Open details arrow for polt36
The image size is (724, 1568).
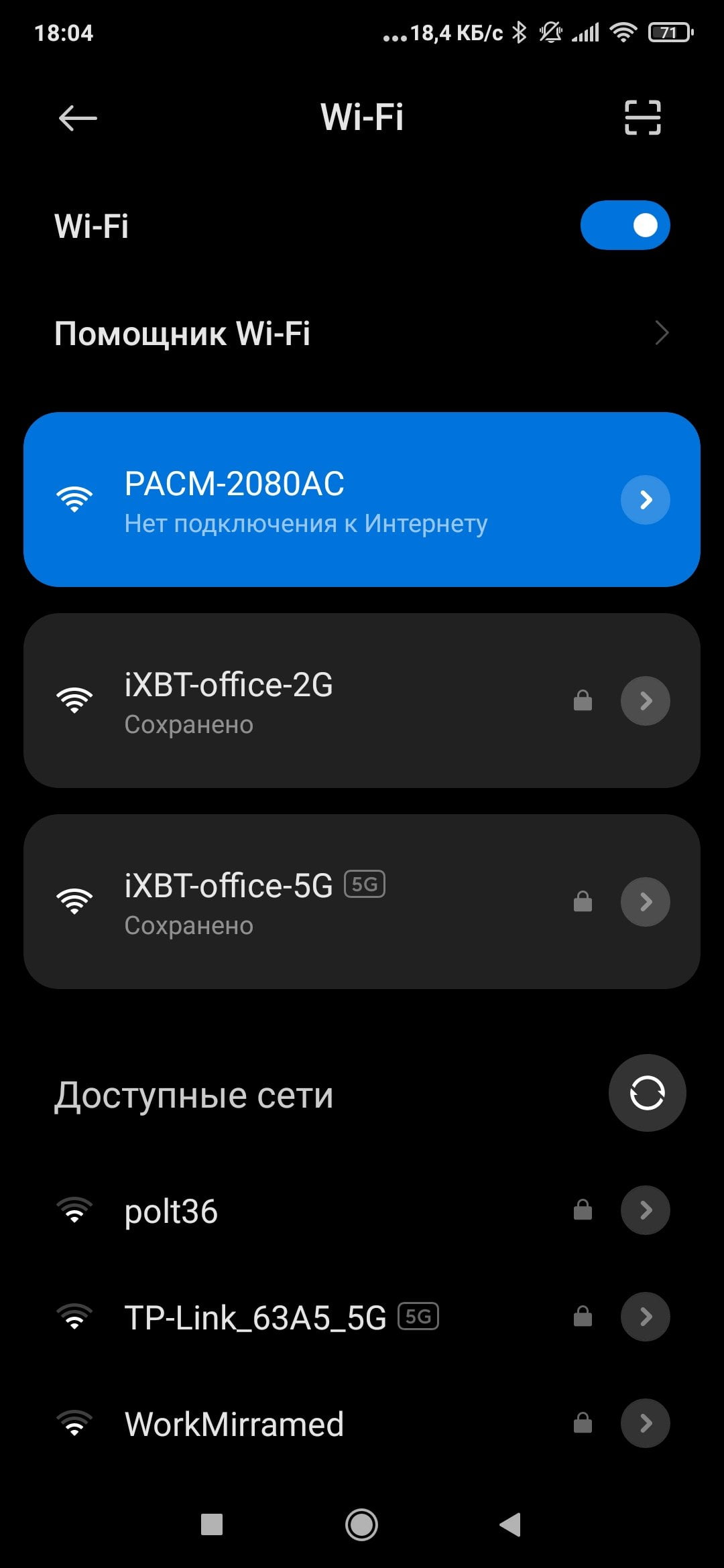click(x=645, y=1210)
